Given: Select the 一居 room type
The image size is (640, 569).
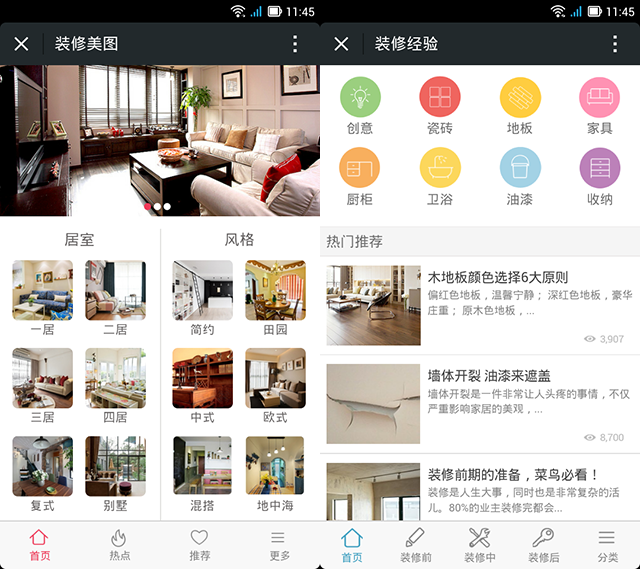Looking at the screenshot, I should coord(42,298).
